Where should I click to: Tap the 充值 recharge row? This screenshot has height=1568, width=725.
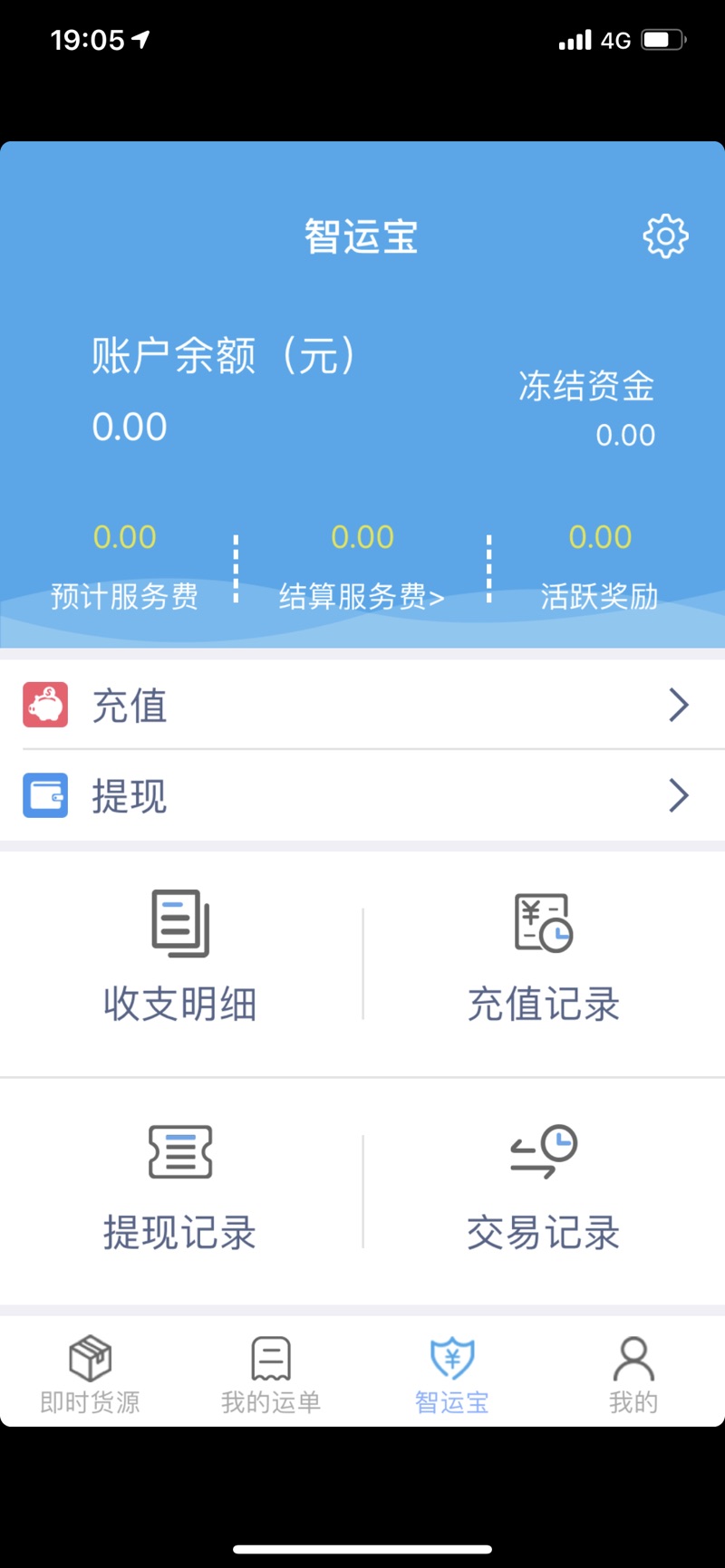362,705
